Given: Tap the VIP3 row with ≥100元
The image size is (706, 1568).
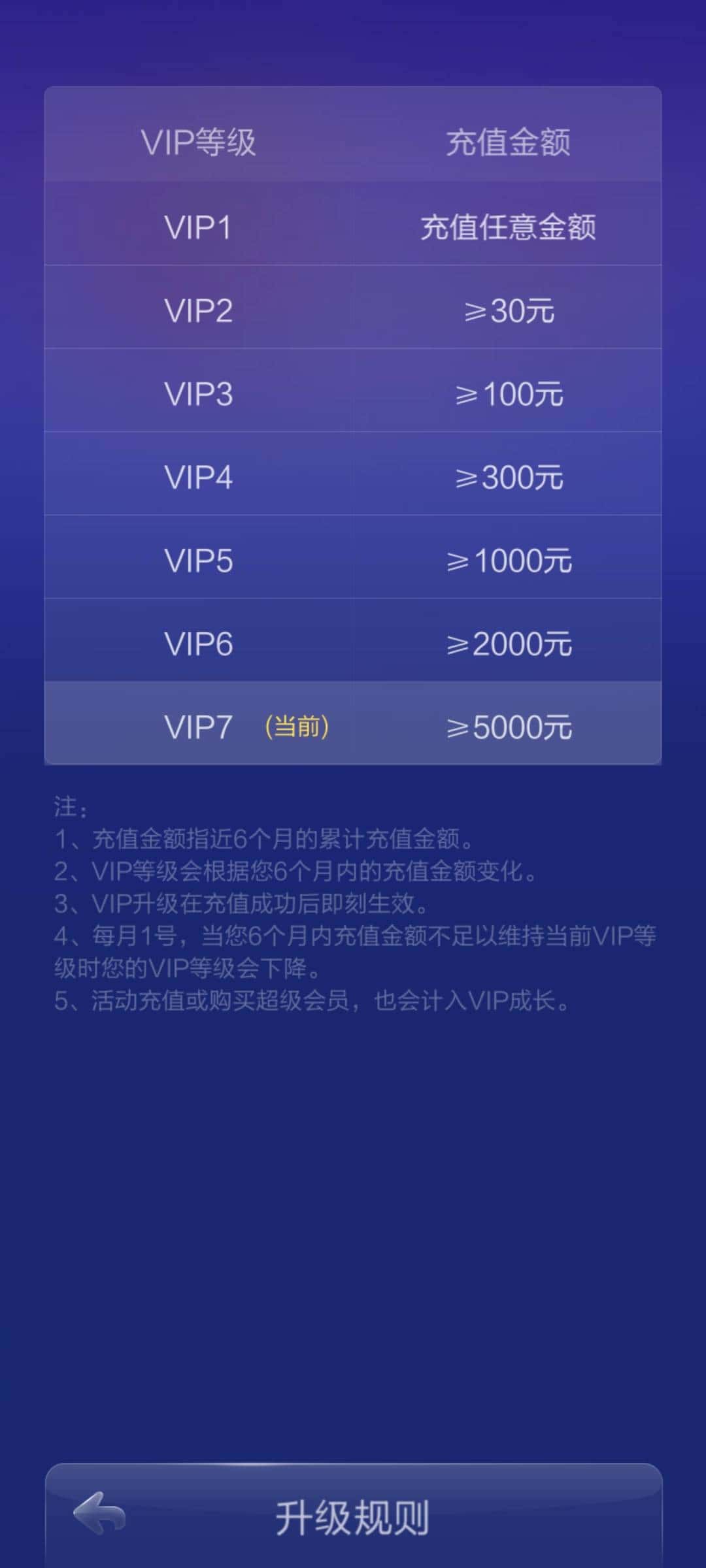Looking at the screenshot, I should (x=353, y=393).
